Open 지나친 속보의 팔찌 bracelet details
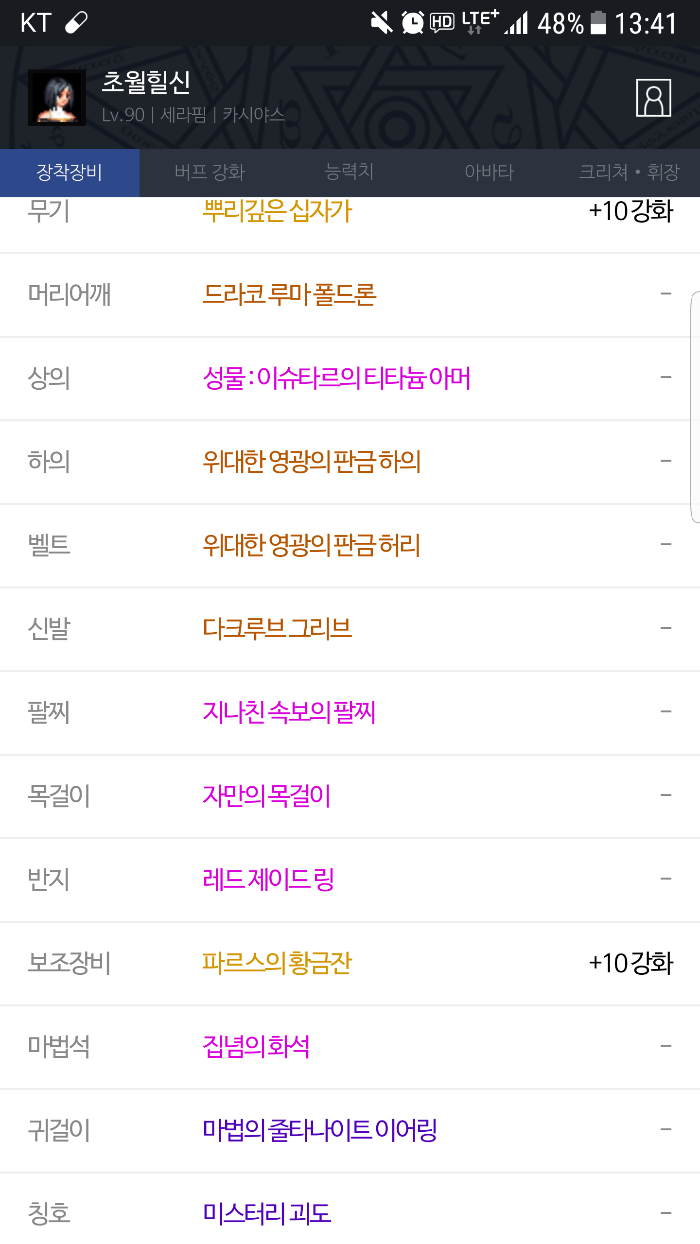 click(289, 713)
